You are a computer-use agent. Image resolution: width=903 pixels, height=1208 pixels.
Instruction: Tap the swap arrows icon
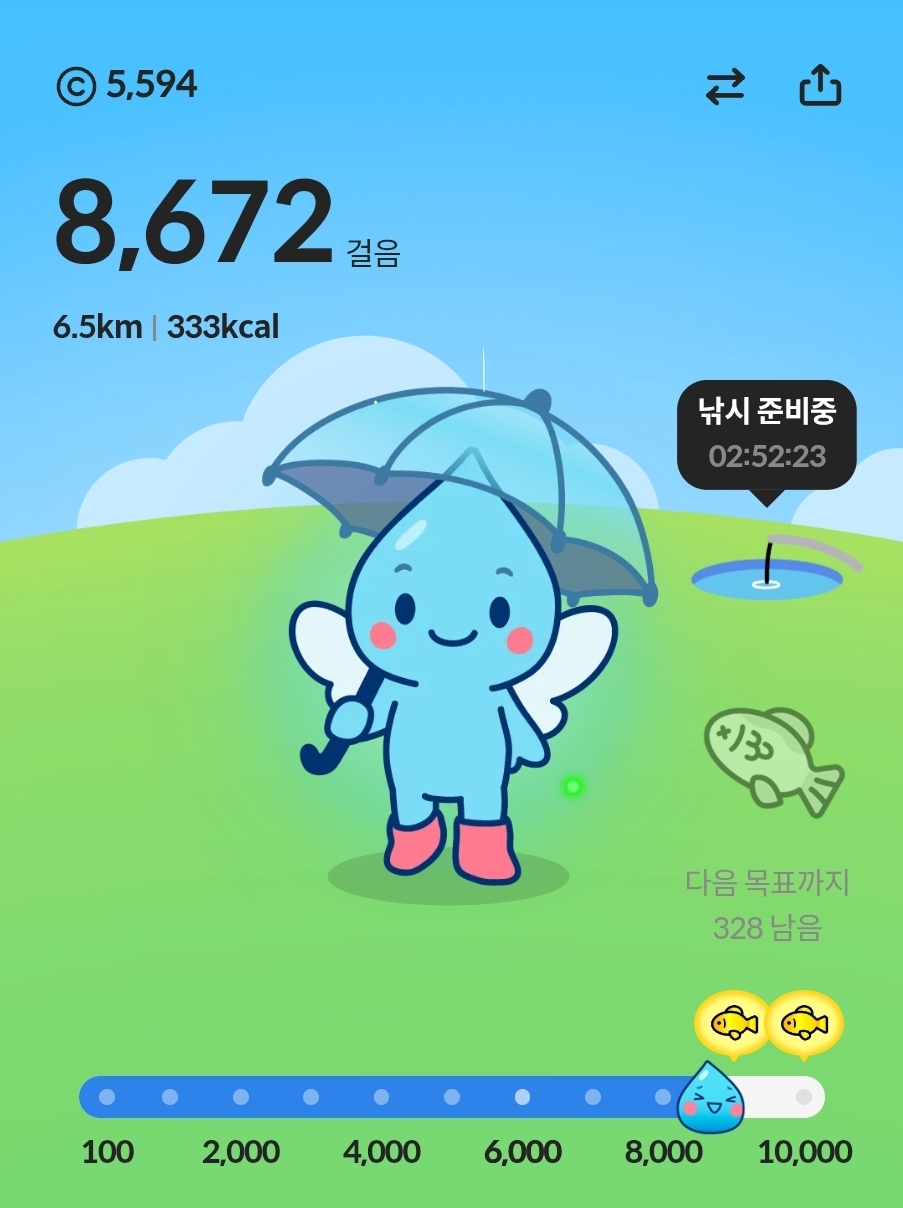pyautogui.click(x=725, y=87)
